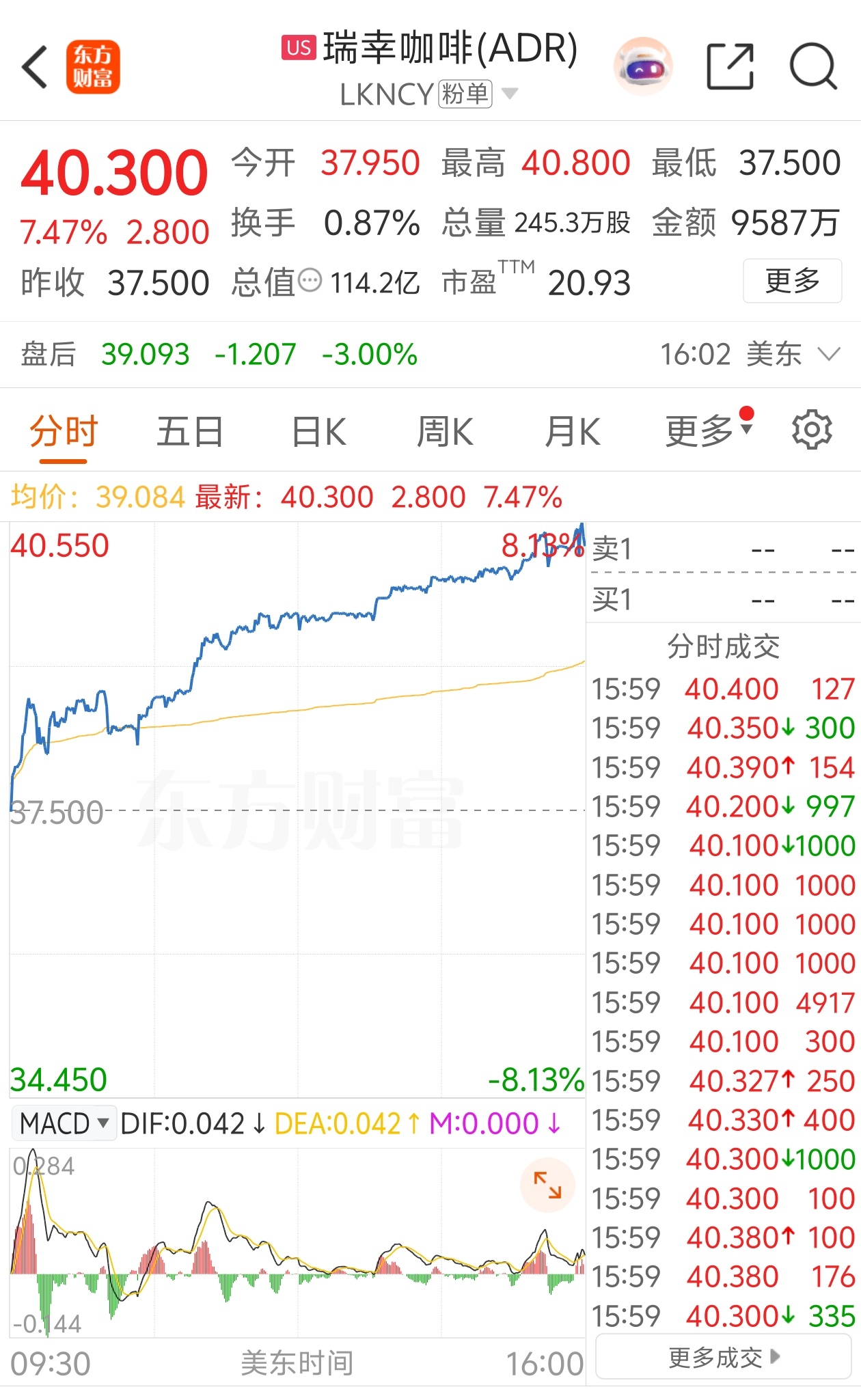Expand the chart to fullscreen

point(547,1185)
